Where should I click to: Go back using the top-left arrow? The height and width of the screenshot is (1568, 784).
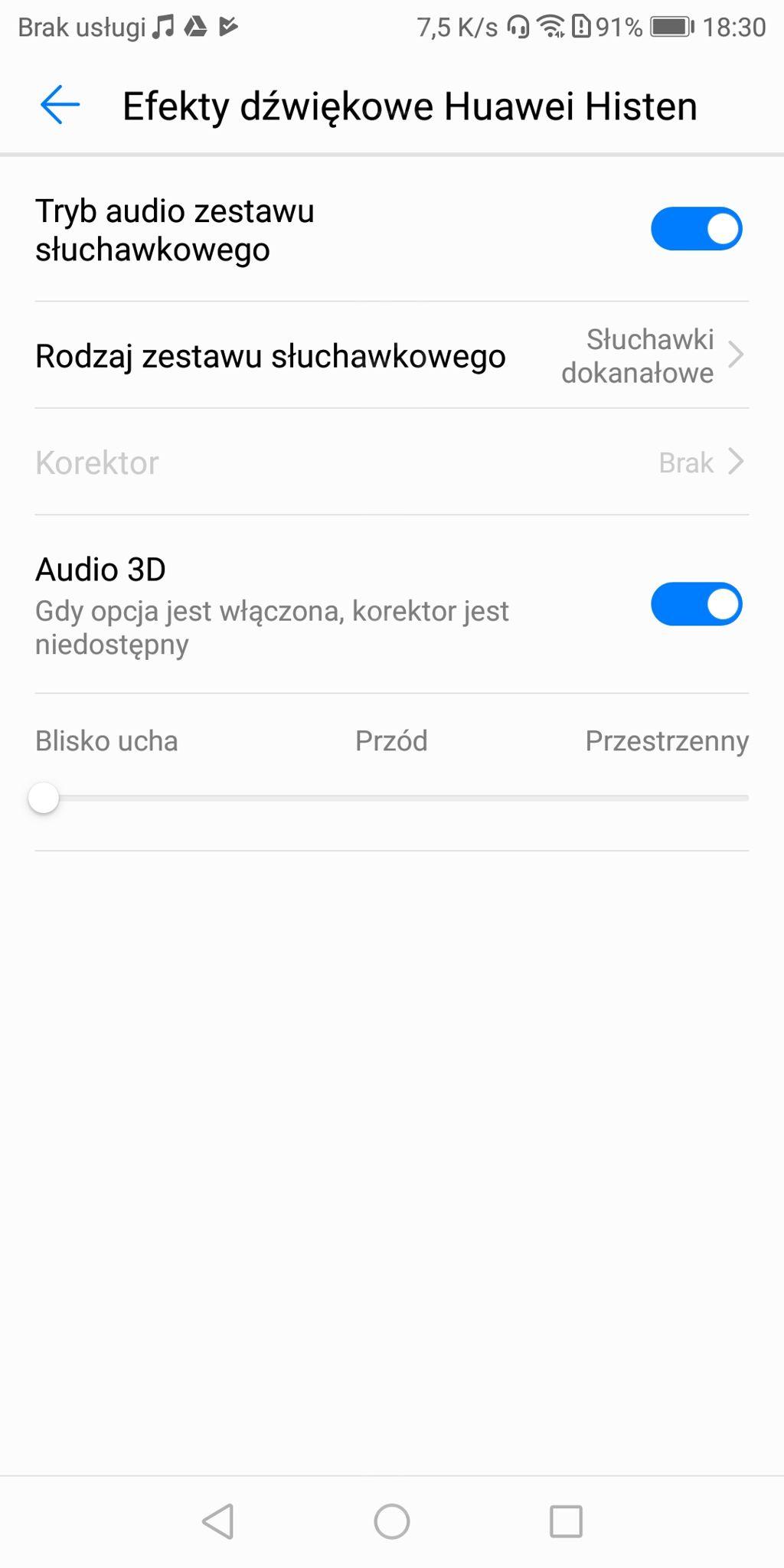60,105
